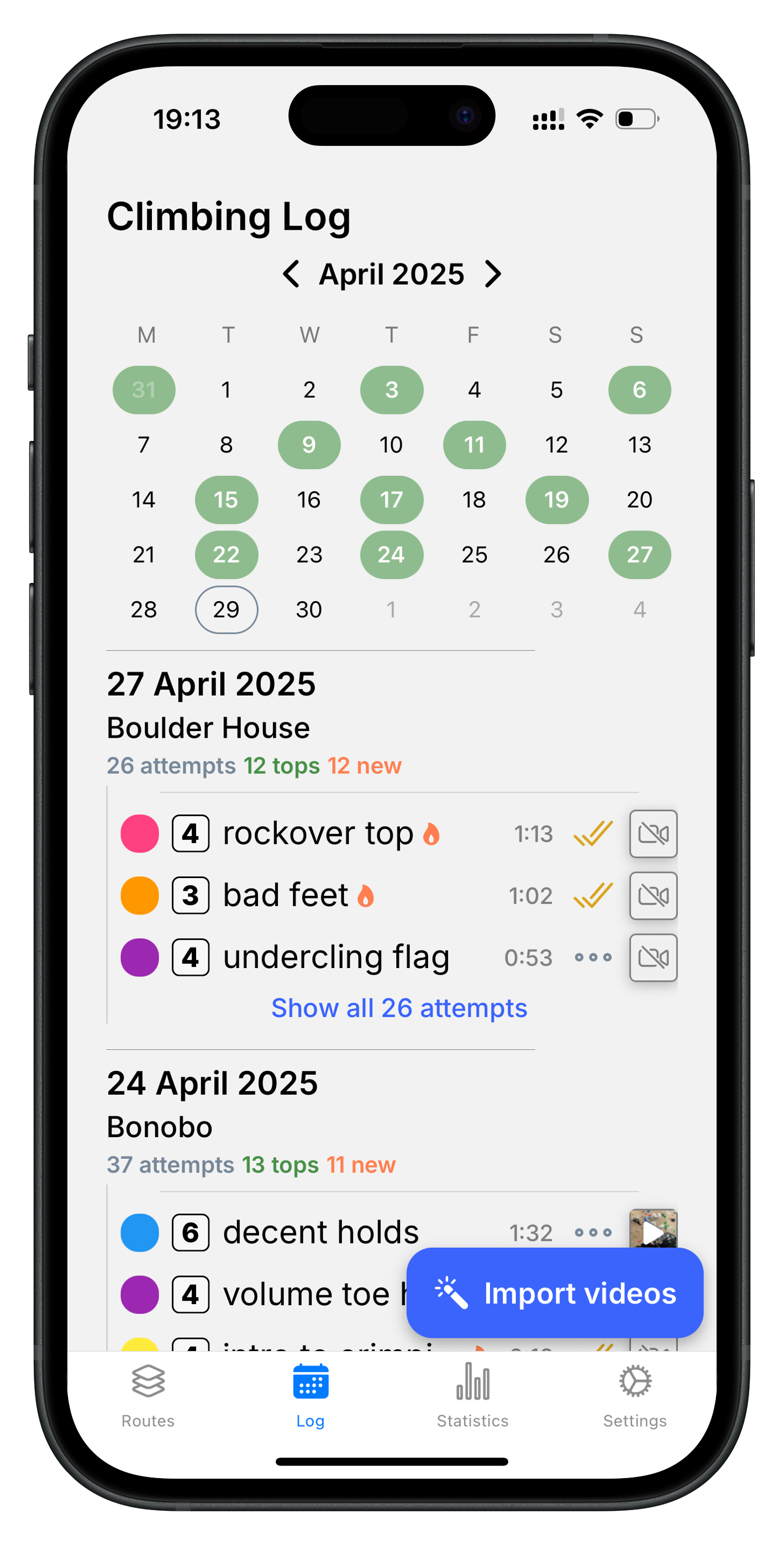Select the Log tab
The width and height of the screenshot is (784, 1545).
point(310,1396)
